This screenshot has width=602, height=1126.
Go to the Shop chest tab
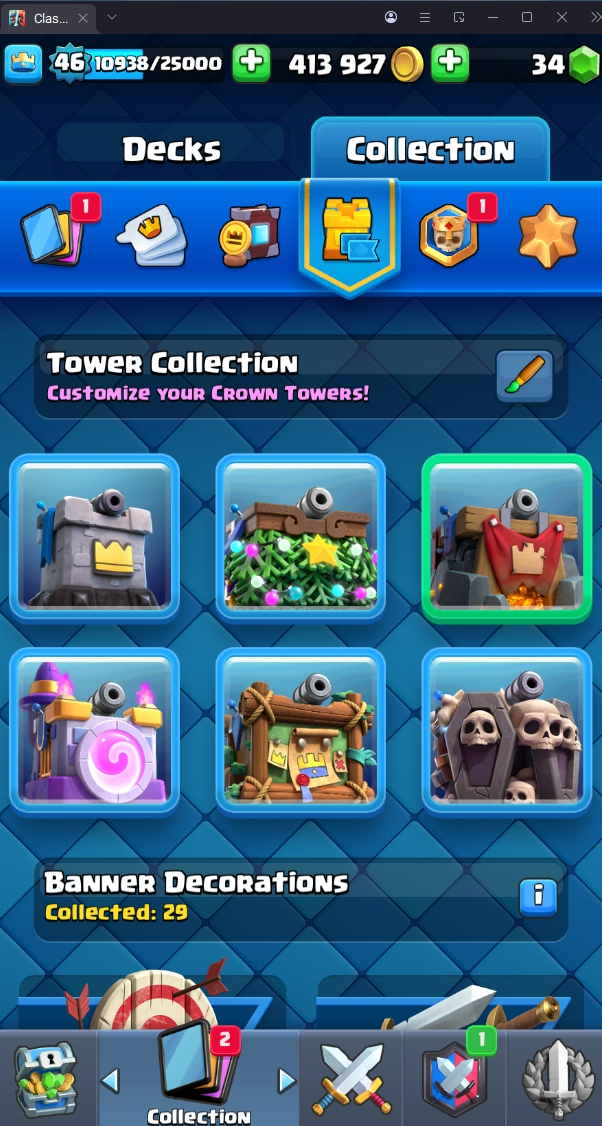(x=46, y=1078)
